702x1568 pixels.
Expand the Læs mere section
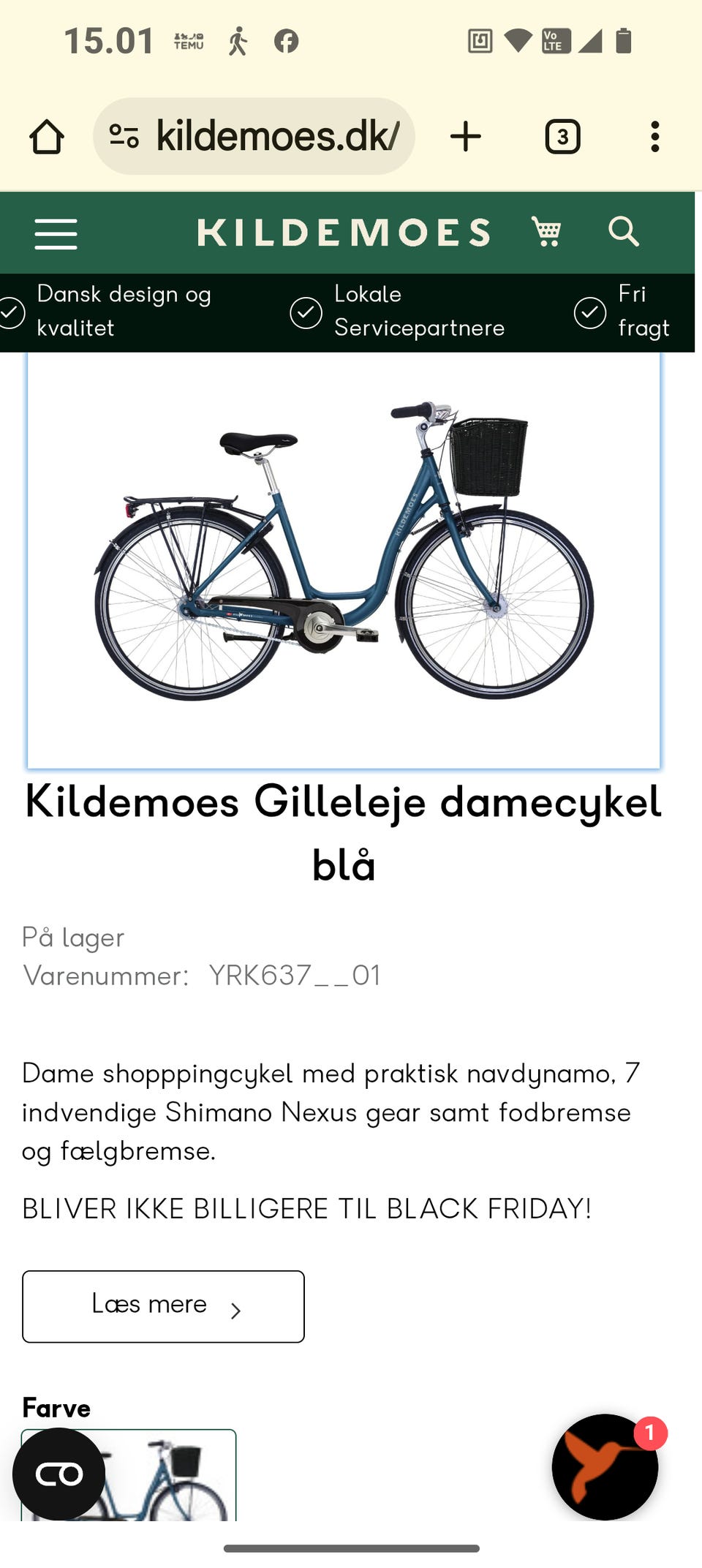pyautogui.click(x=162, y=1307)
